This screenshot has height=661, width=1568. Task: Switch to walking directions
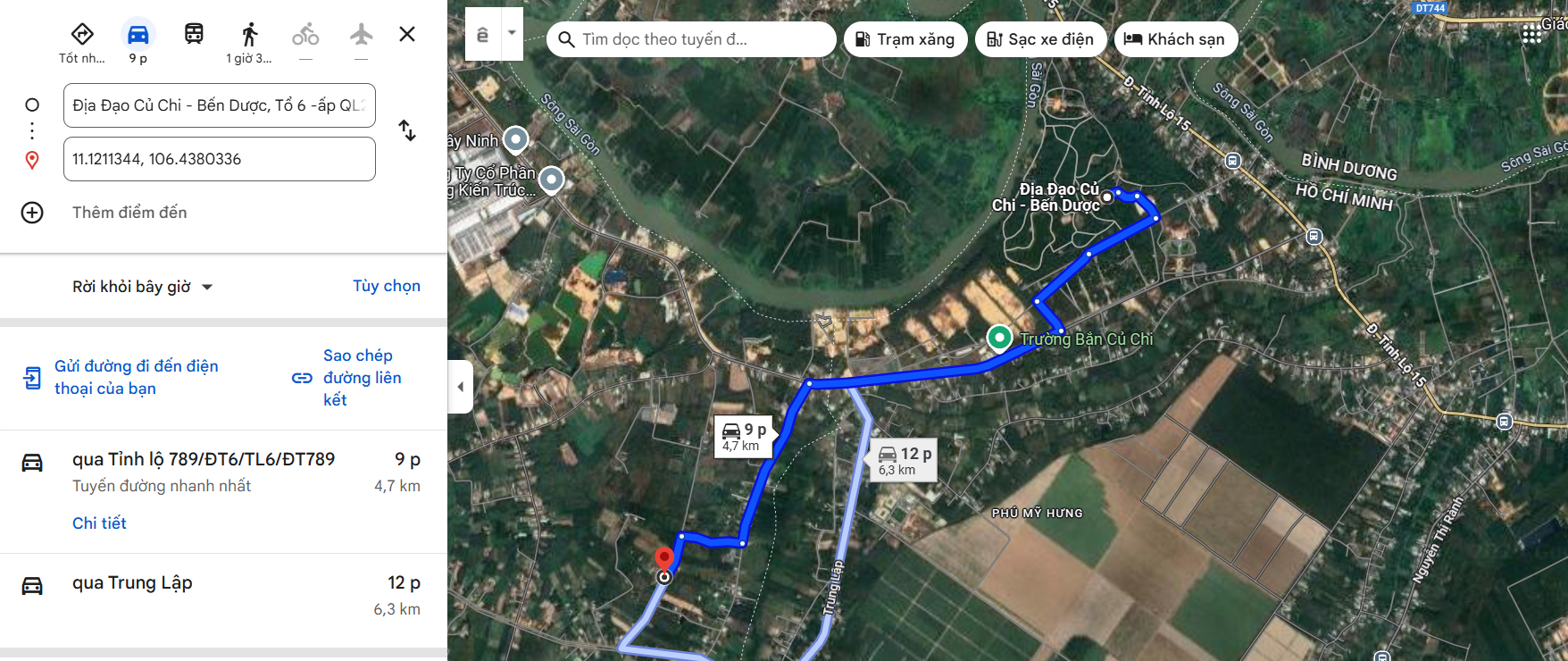(249, 36)
